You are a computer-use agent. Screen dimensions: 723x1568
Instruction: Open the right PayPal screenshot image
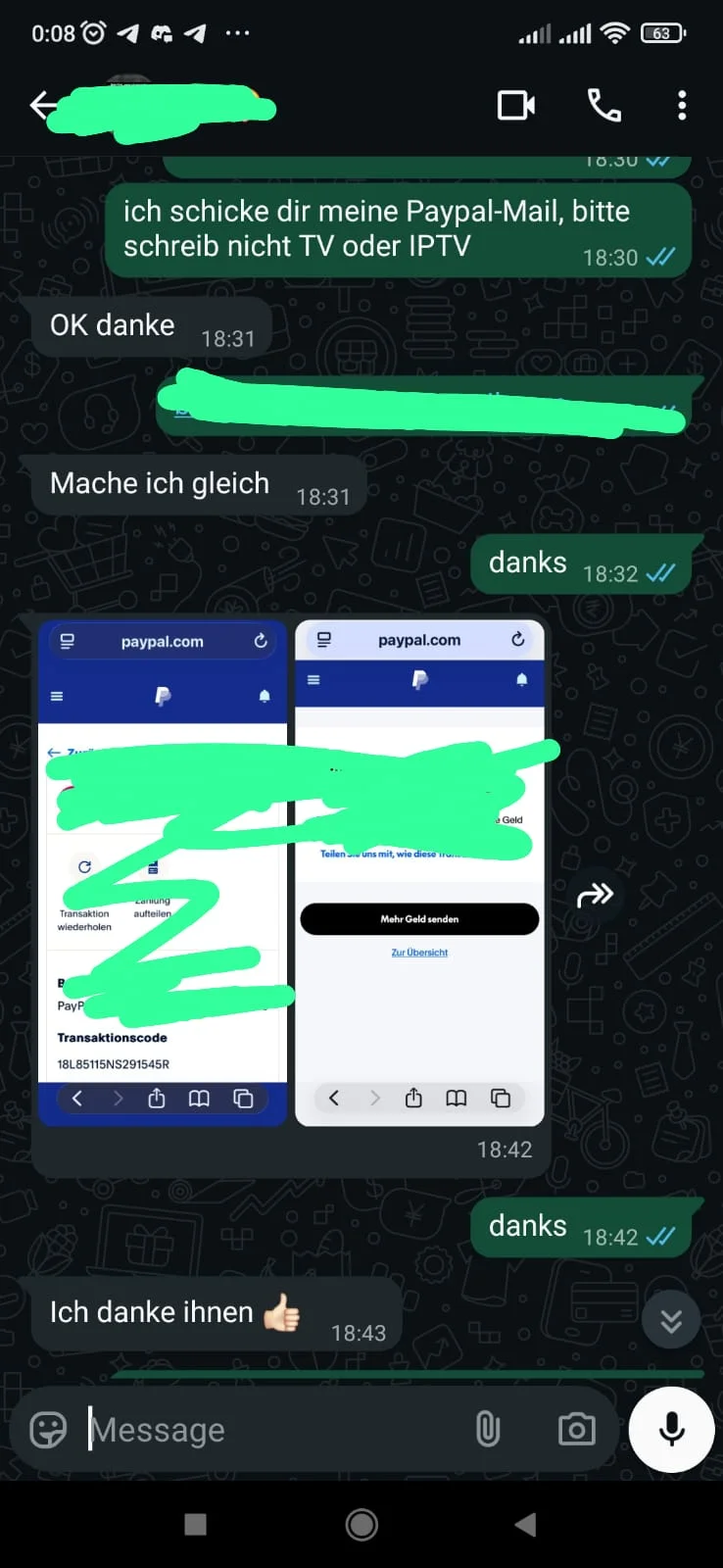pos(419,872)
